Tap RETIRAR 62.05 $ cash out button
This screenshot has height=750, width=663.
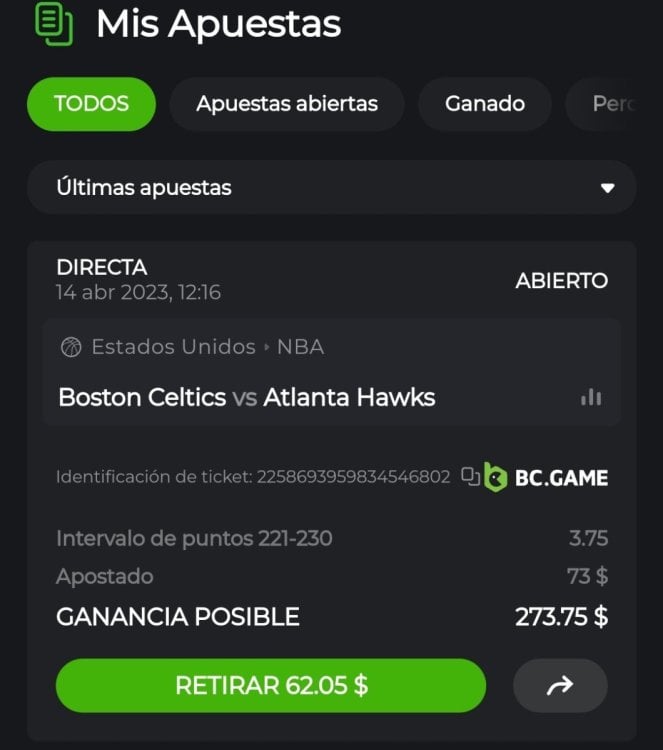coord(271,686)
